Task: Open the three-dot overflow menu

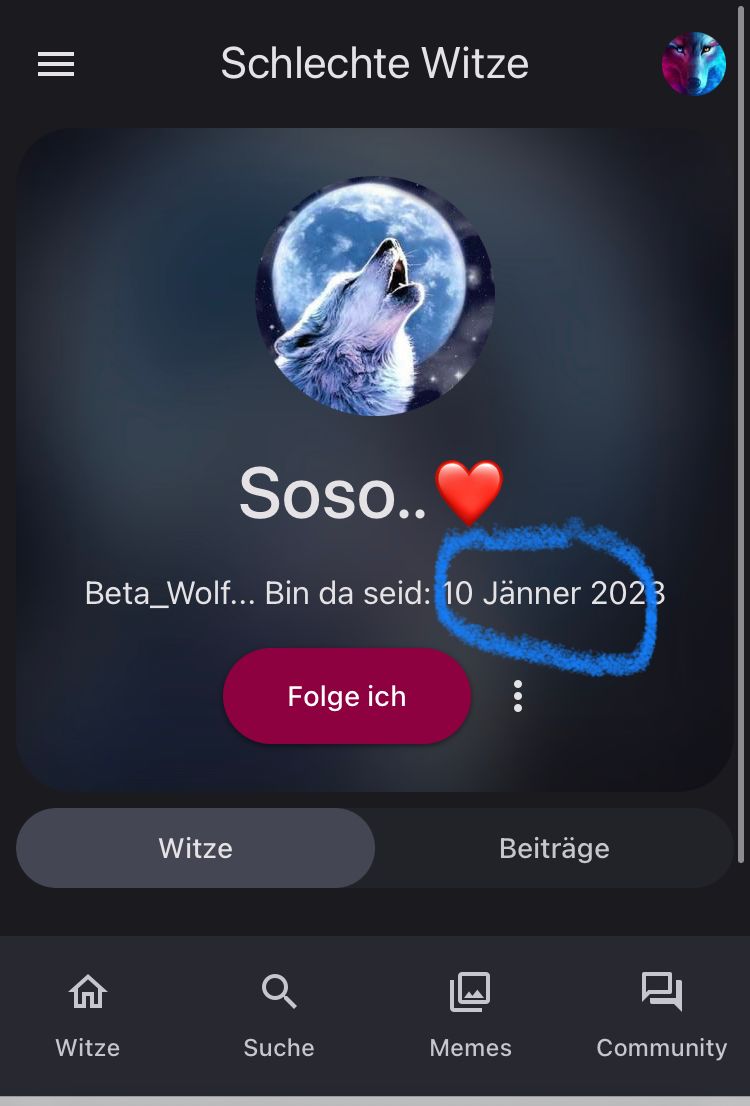Action: (518, 696)
